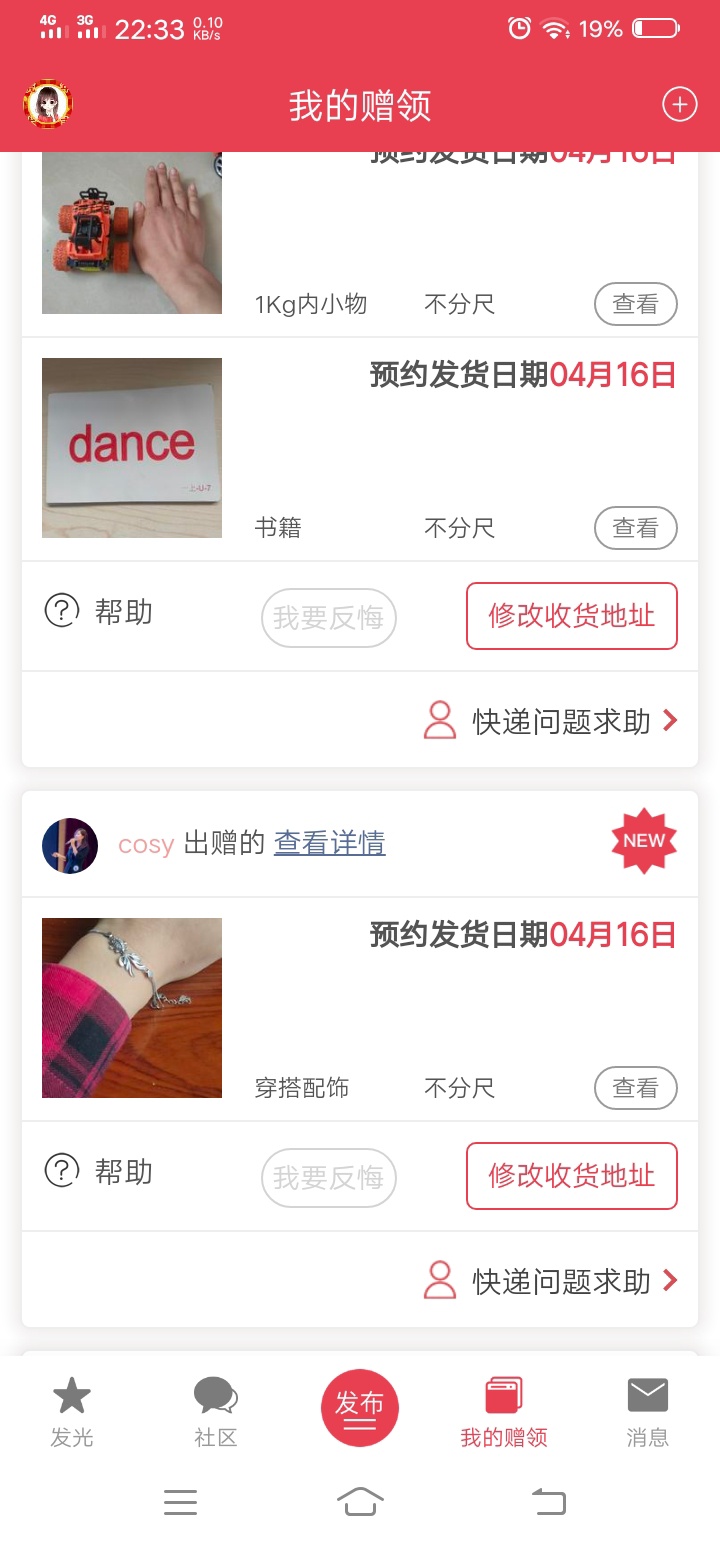Image resolution: width=720 pixels, height=1544 pixels.
Task: Open 查看详情 link for cosy's gift
Action: tap(329, 843)
